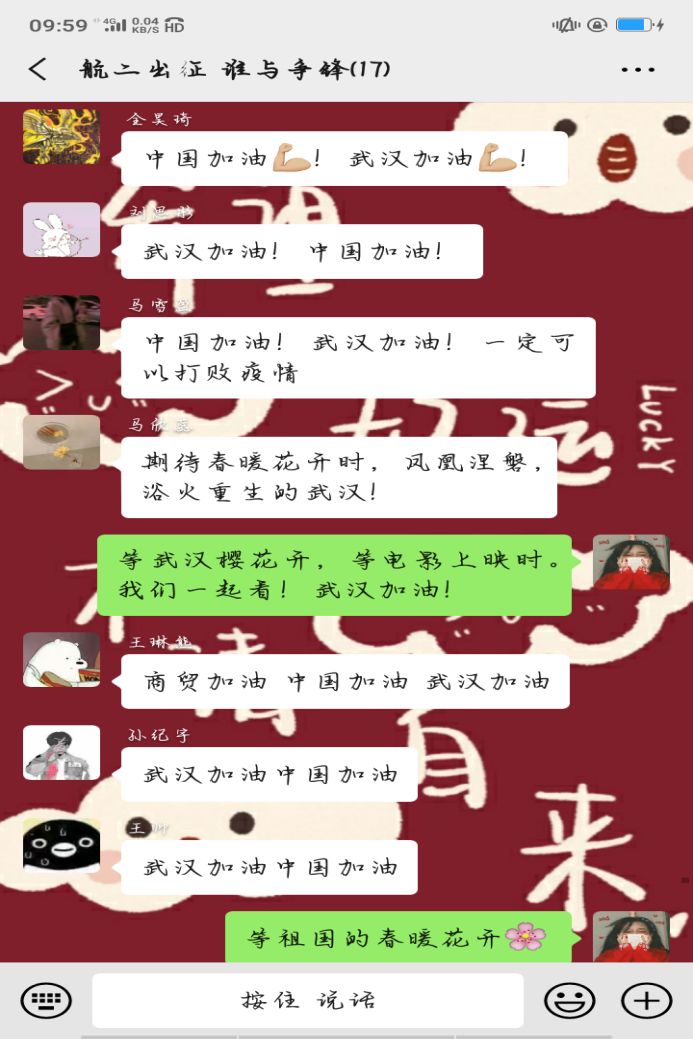Open 孙纪宇's avatar profile
The width and height of the screenshot is (693, 1039).
(61, 752)
